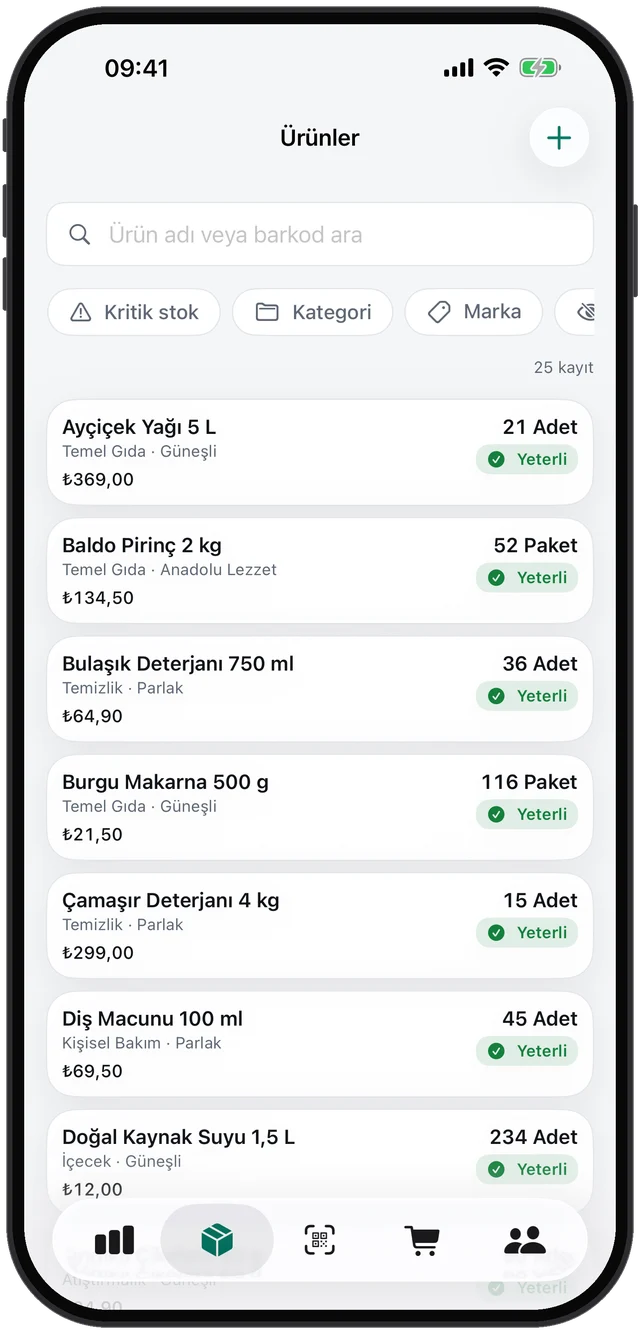
Task: Open Çamaşır Deterjanı 4 kg card
Action: click(320, 926)
